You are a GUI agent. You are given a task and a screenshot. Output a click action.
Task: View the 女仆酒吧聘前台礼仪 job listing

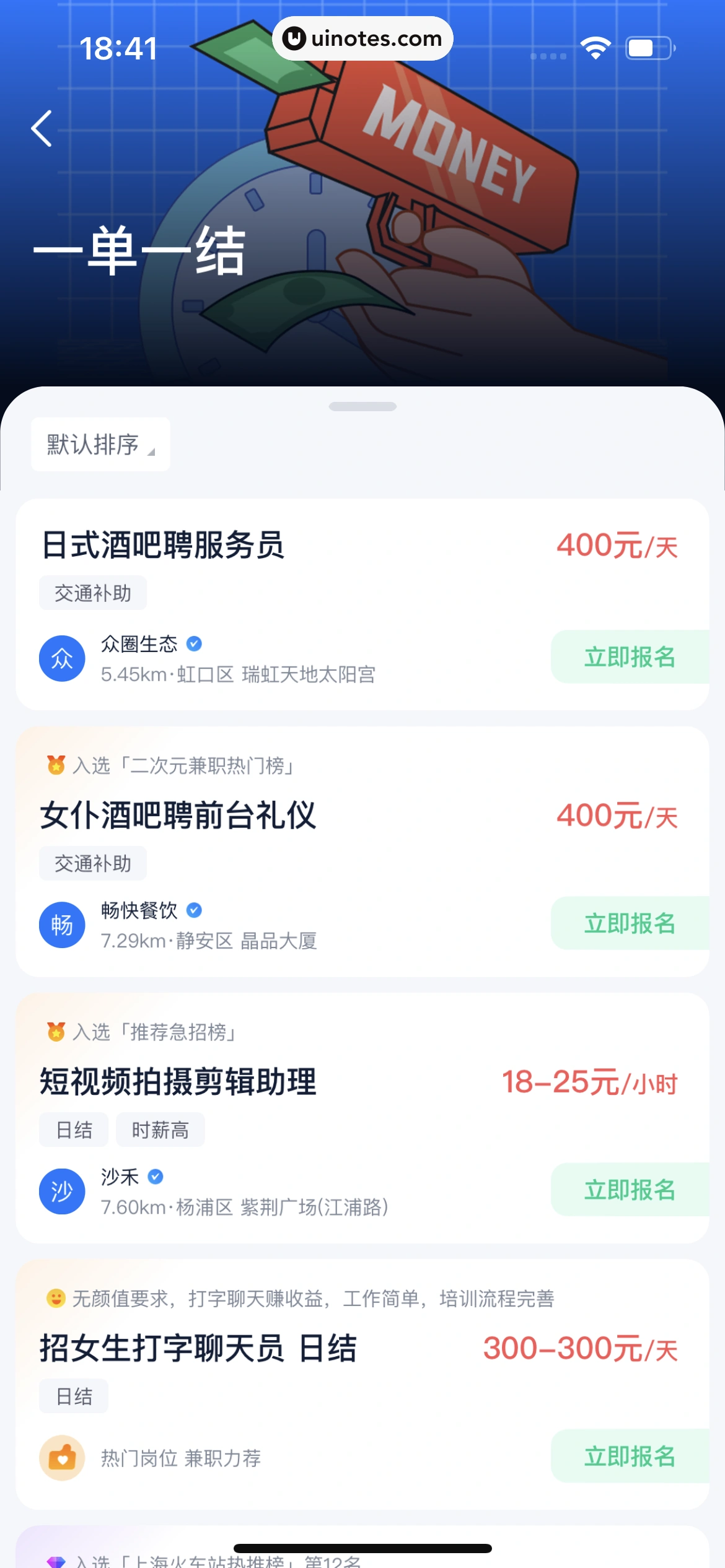[178, 816]
